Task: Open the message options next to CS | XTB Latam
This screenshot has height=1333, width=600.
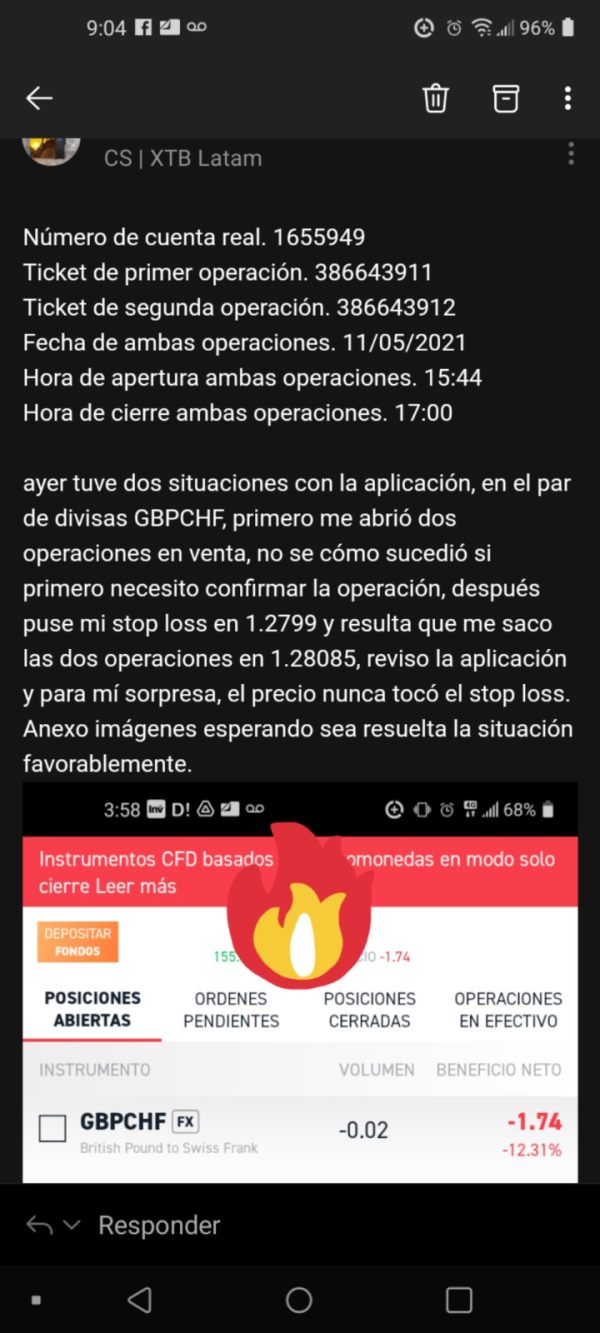Action: point(571,153)
